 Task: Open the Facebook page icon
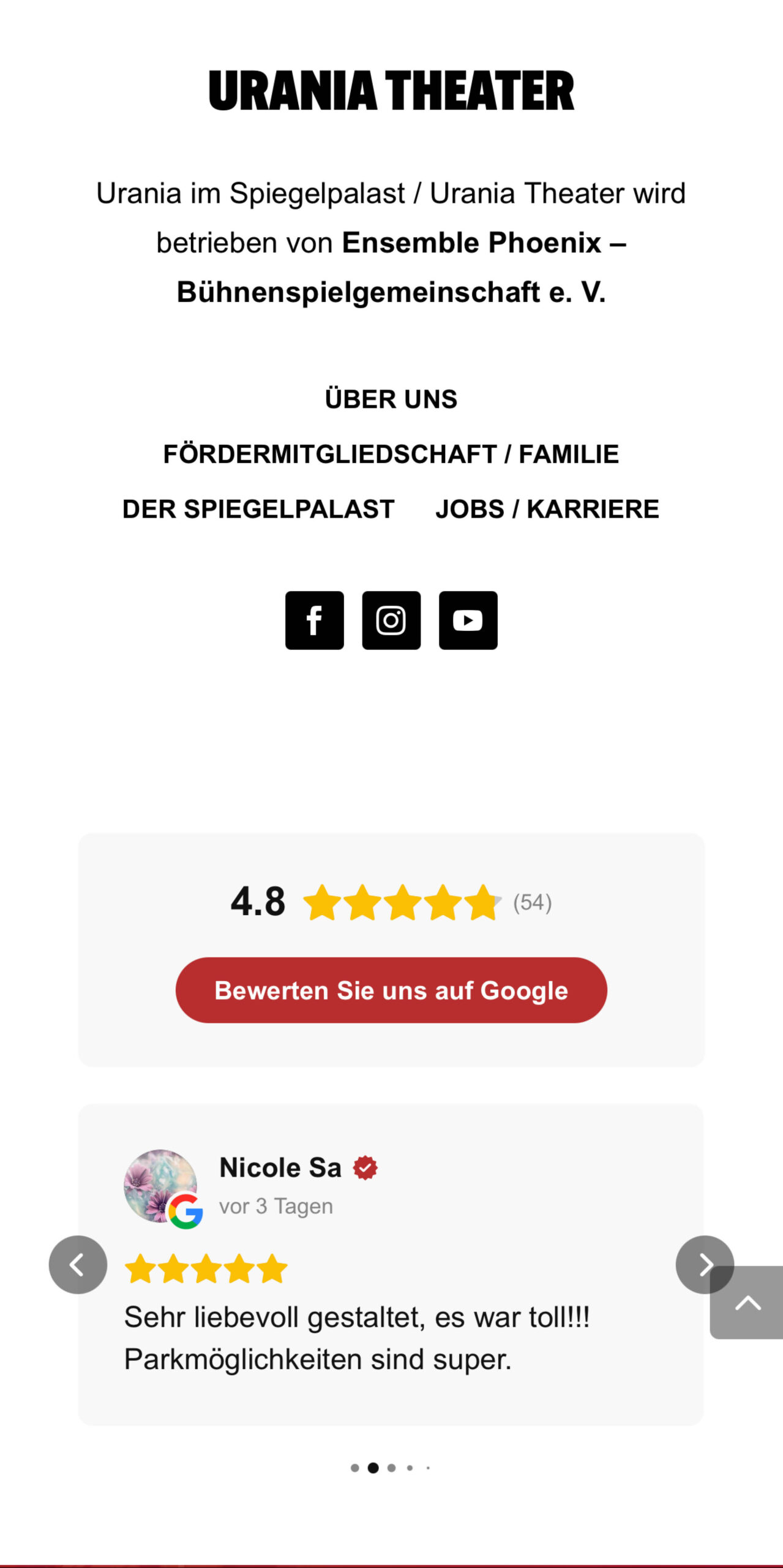314,620
